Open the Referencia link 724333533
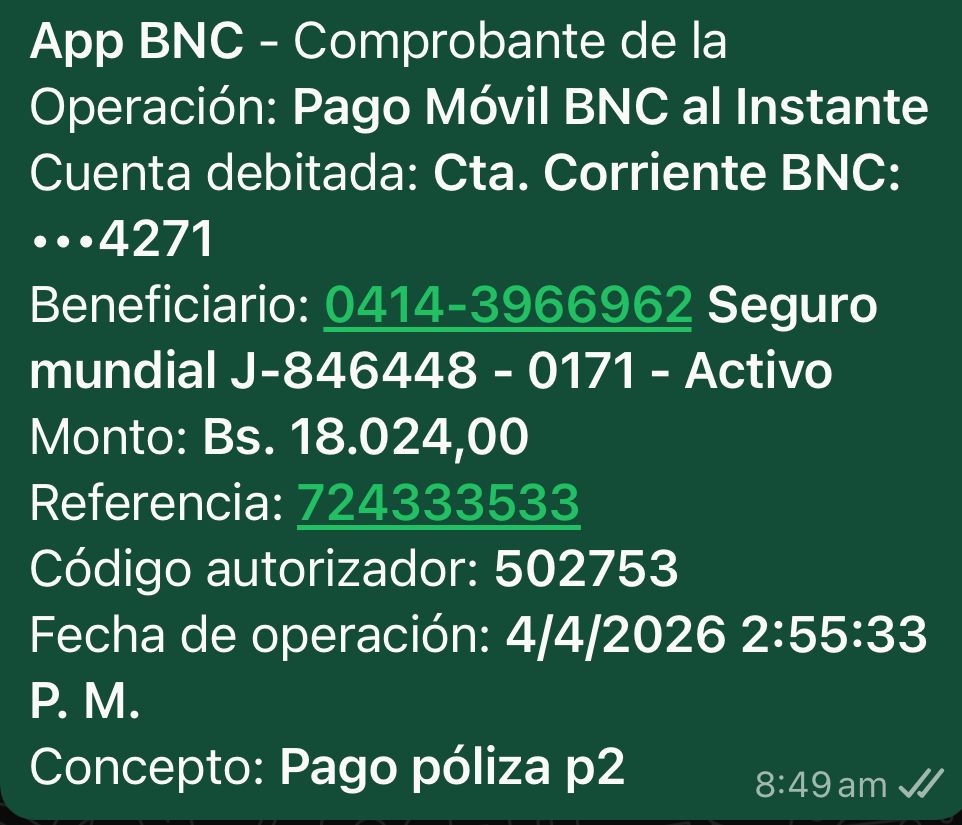The height and width of the screenshot is (825, 962). (x=438, y=503)
